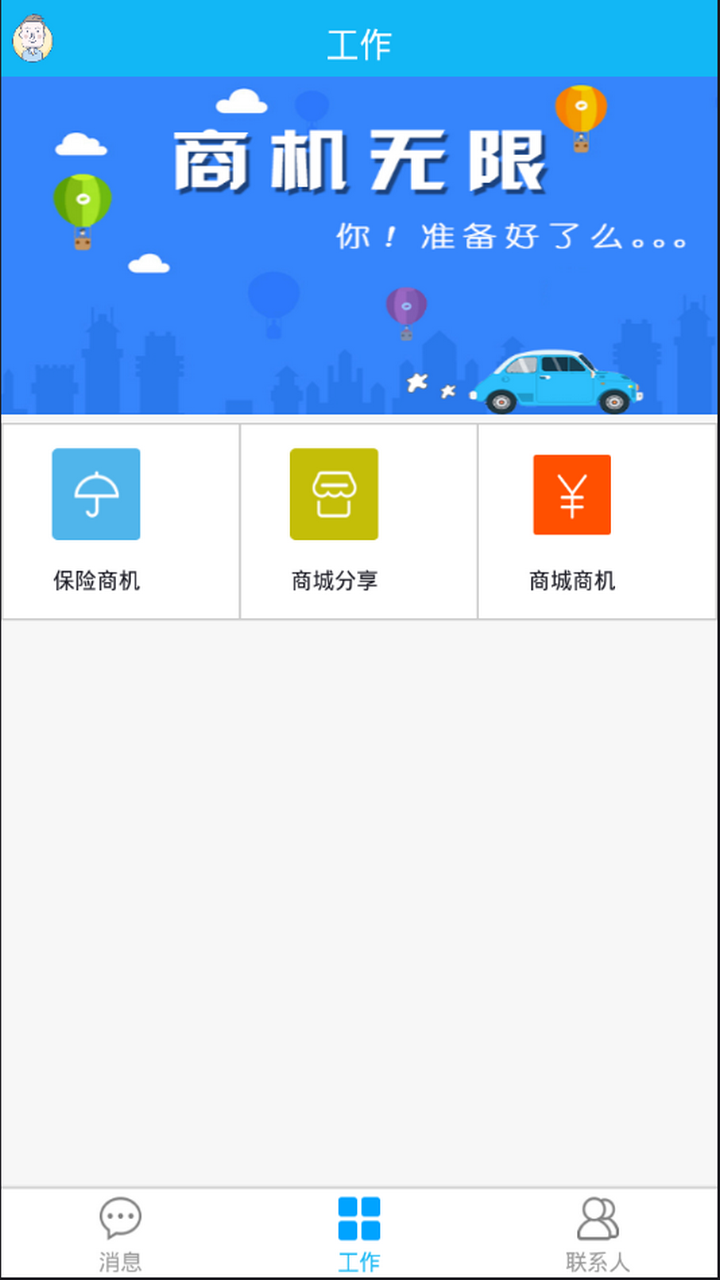Open the profile avatar in the top left
Screen dimensions: 720x1280
(x=33, y=40)
